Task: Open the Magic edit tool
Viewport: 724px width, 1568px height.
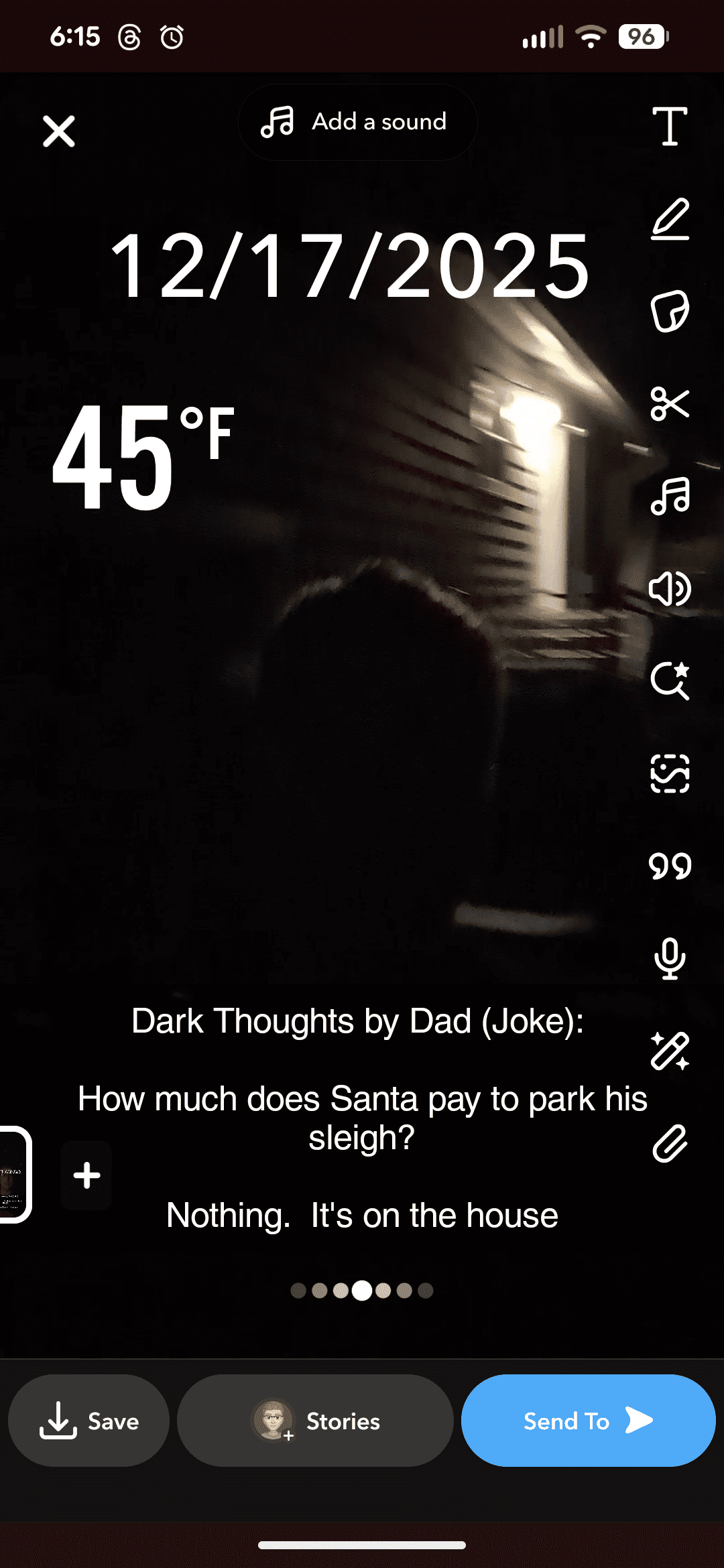Action: click(x=671, y=1052)
